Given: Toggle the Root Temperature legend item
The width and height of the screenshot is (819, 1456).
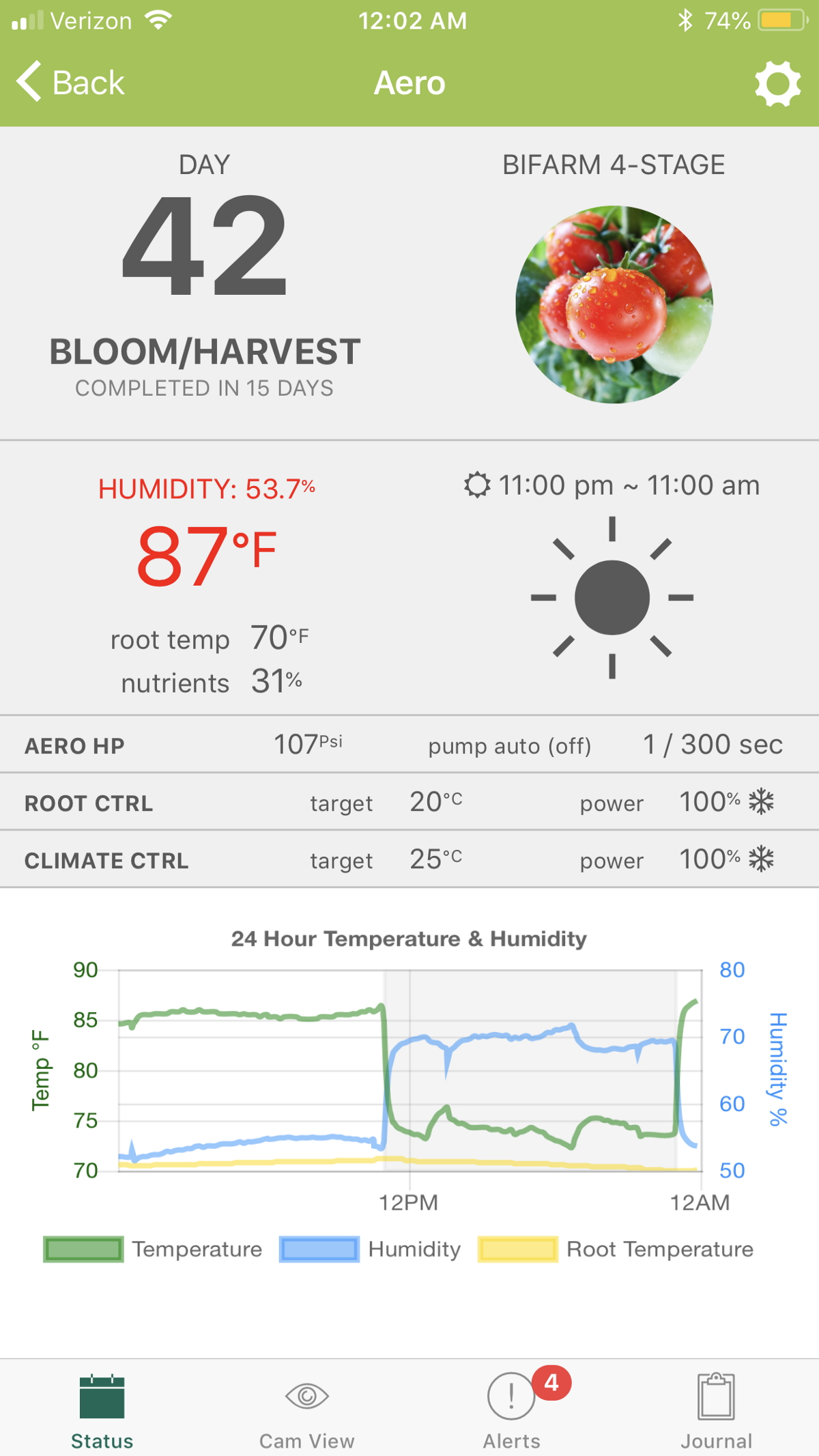Looking at the screenshot, I should point(616,1249).
